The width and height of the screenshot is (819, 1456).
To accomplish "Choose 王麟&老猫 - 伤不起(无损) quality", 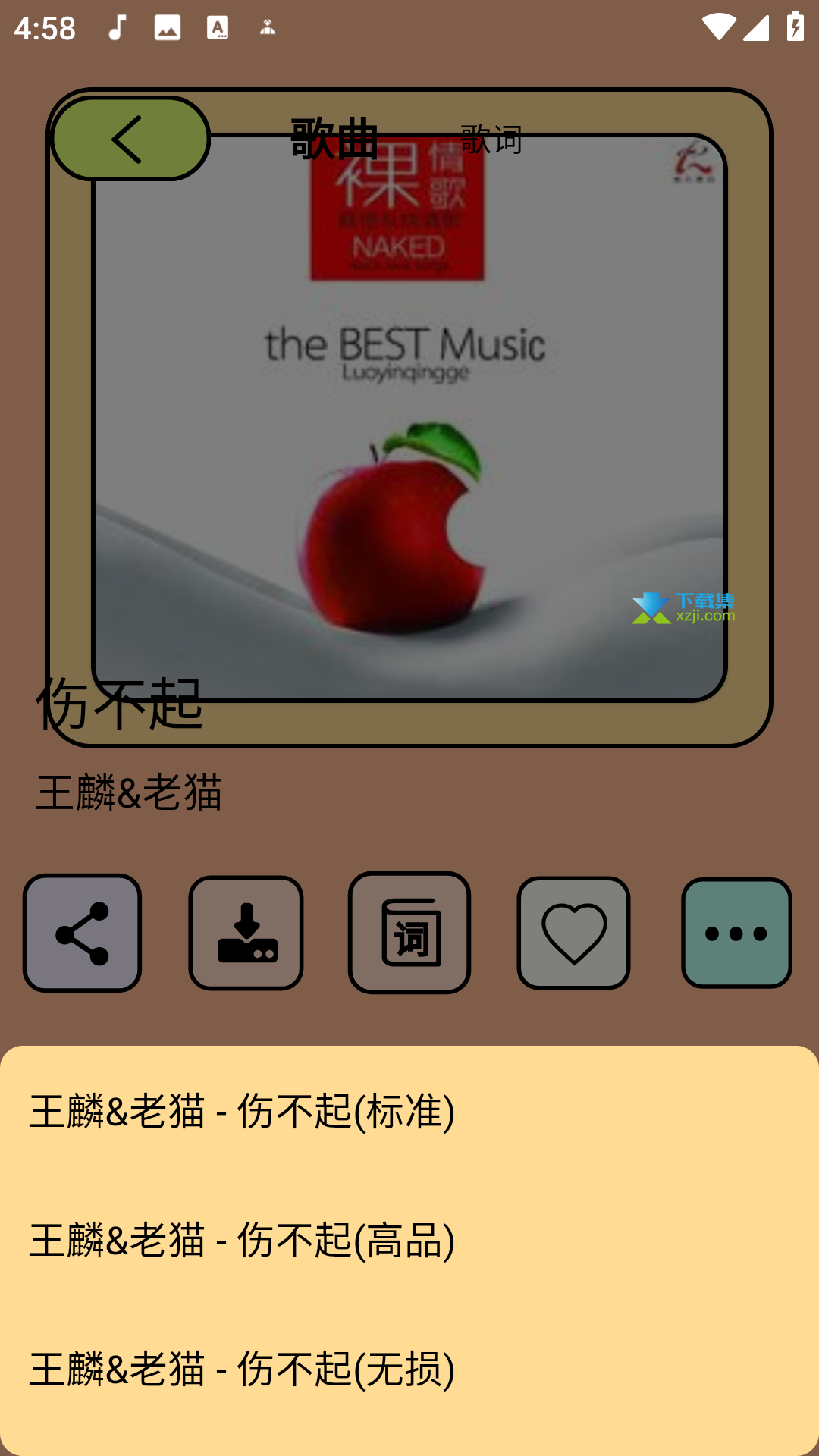I will [409, 1369].
